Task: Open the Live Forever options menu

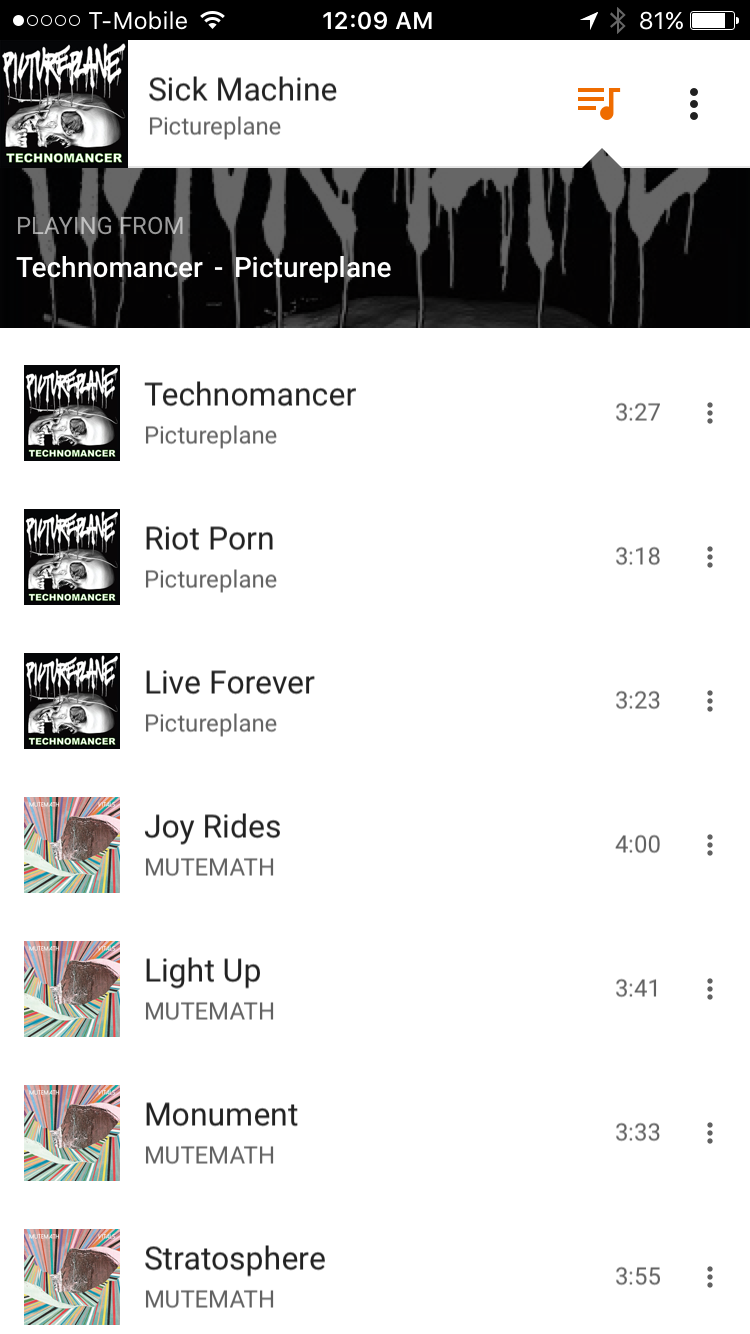Action: pyautogui.click(x=710, y=701)
